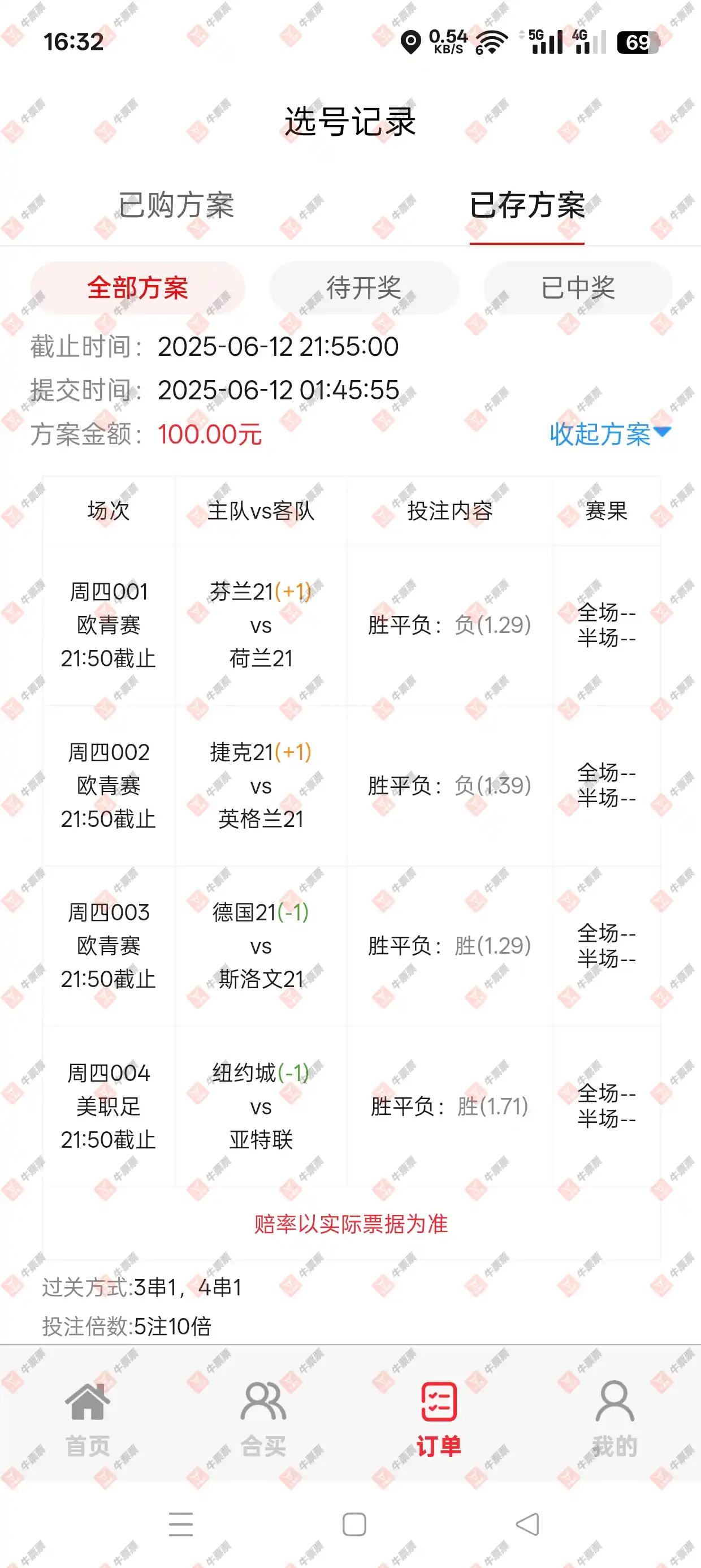Tap the system back button
Screen dimensions: 701x1568
(x=527, y=1524)
